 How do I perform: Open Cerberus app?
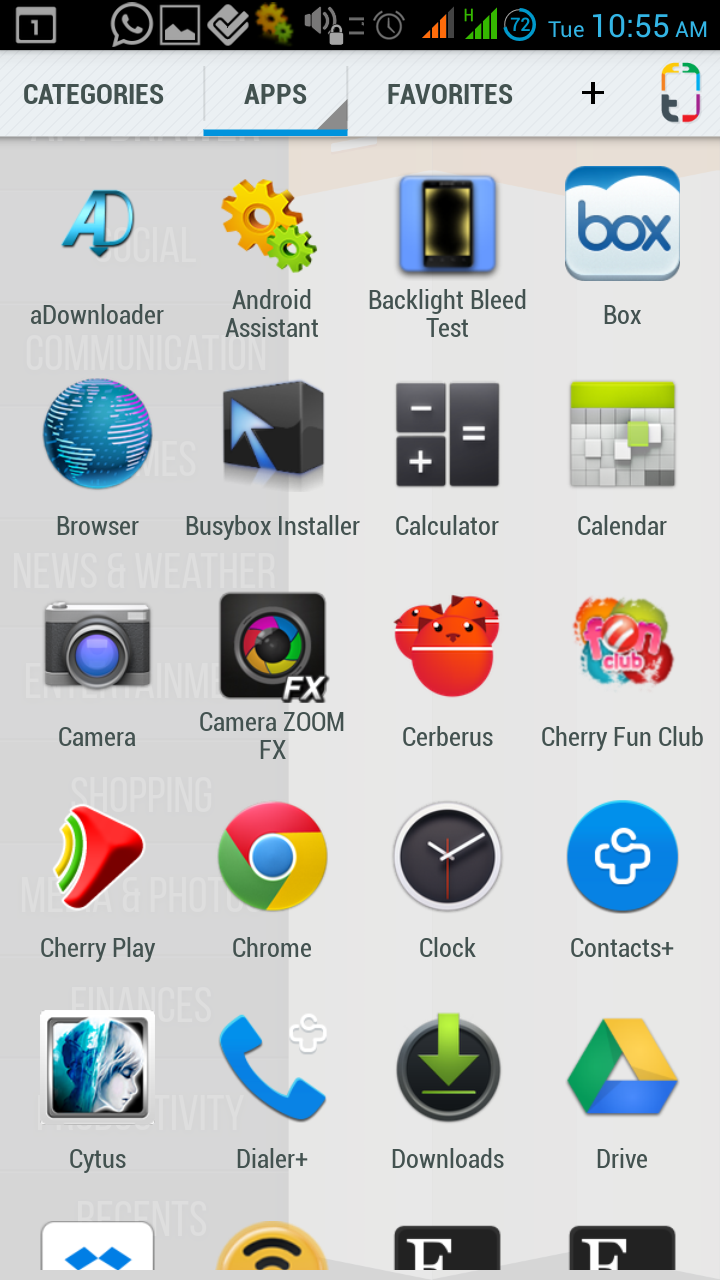(447, 647)
